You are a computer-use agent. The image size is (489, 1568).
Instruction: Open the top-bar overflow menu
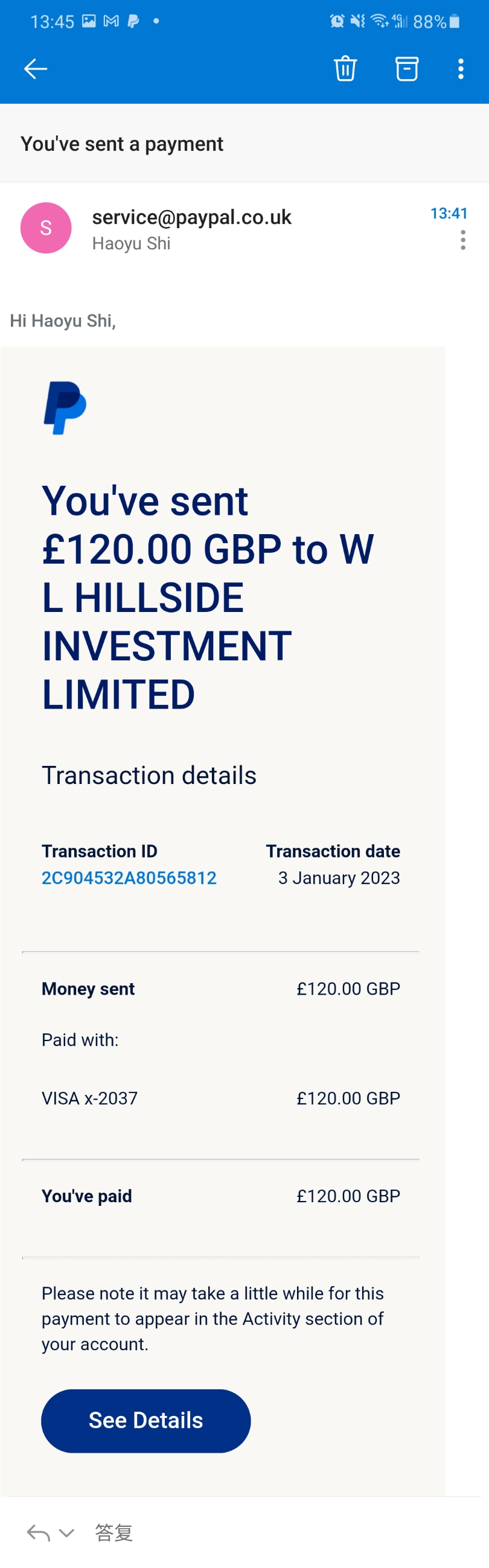click(461, 69)
